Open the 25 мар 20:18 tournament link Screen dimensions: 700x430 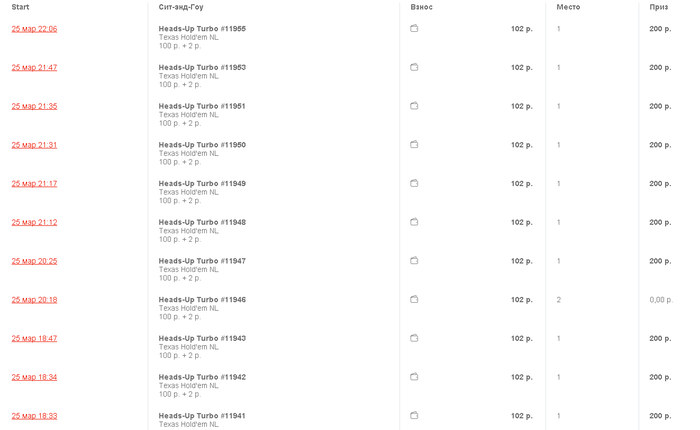point(34,300)
